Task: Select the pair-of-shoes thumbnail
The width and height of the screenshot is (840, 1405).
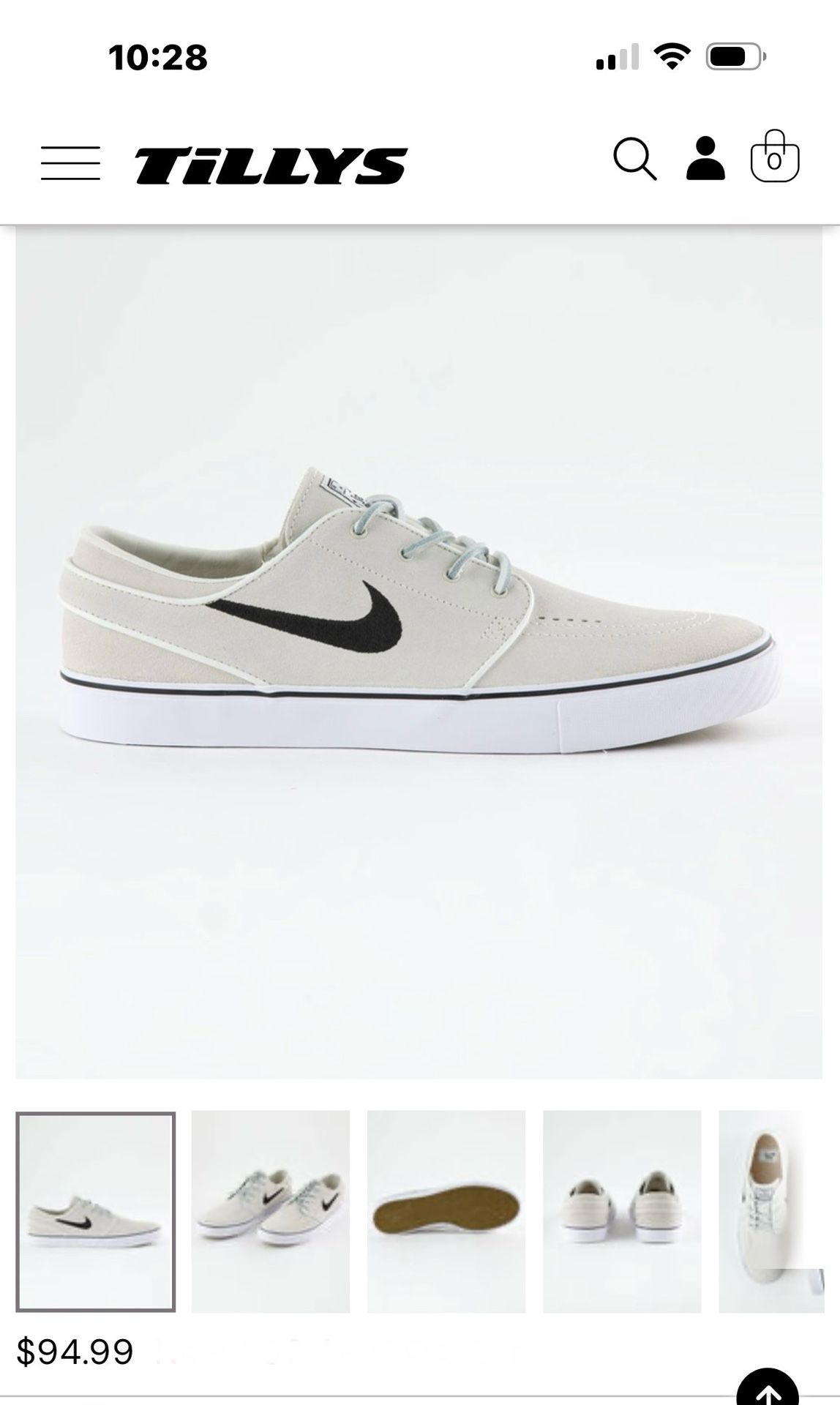Action: point(271,1212)
